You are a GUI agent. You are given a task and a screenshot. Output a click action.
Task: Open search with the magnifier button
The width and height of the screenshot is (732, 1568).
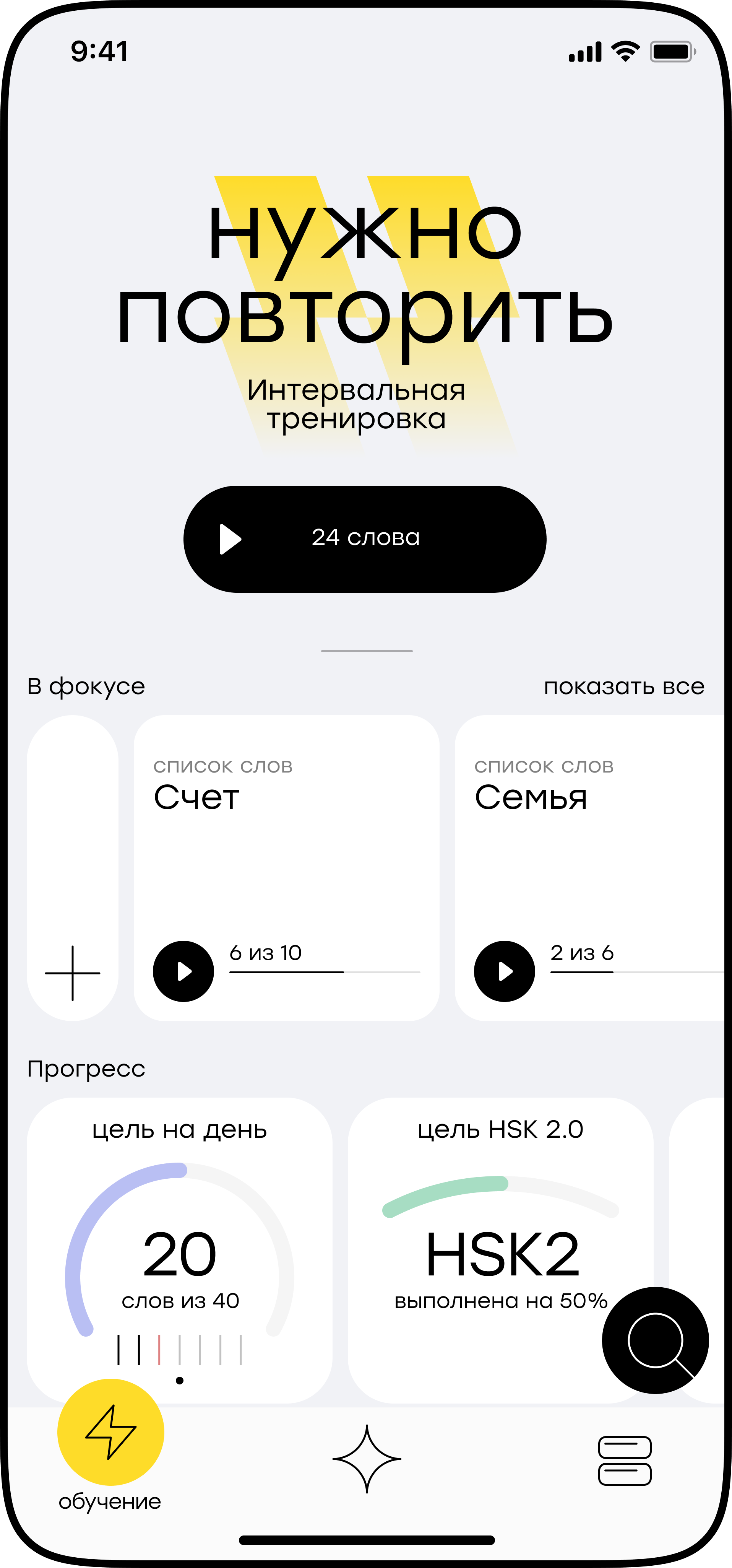655,1340
